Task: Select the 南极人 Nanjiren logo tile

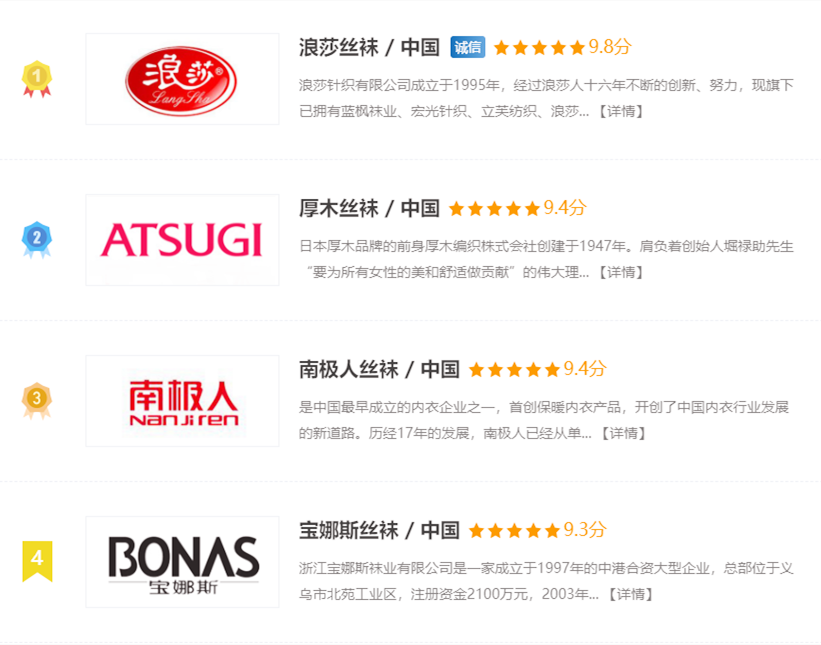Action: click(182, 401)
